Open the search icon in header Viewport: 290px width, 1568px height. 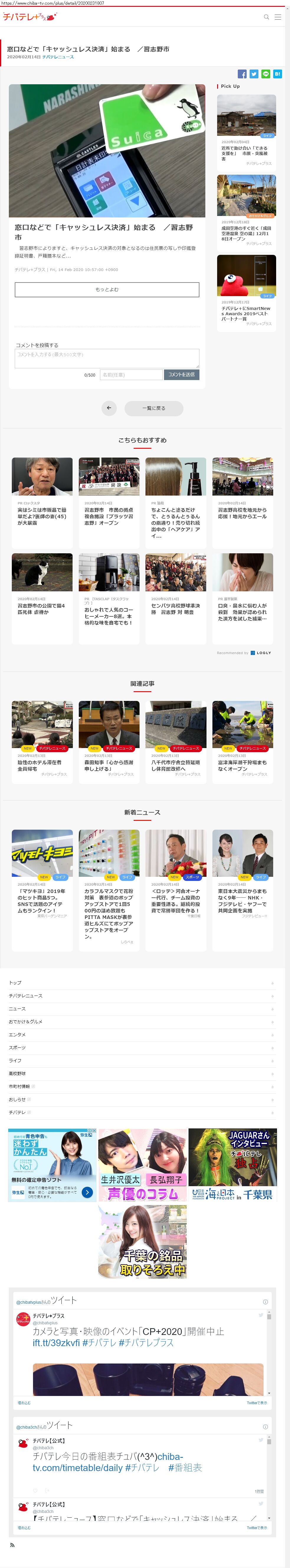click(266, 17)
